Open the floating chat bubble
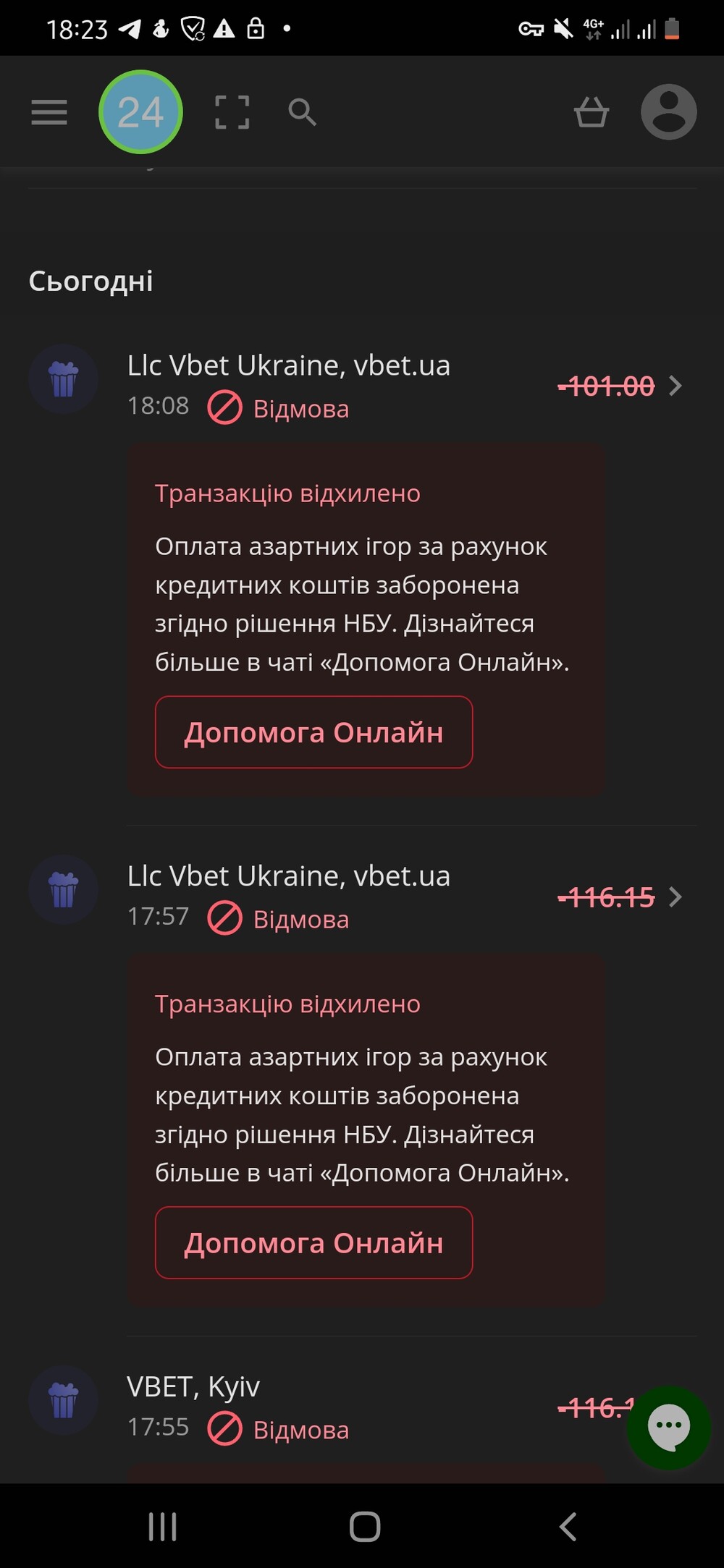 coord(668,1427)
